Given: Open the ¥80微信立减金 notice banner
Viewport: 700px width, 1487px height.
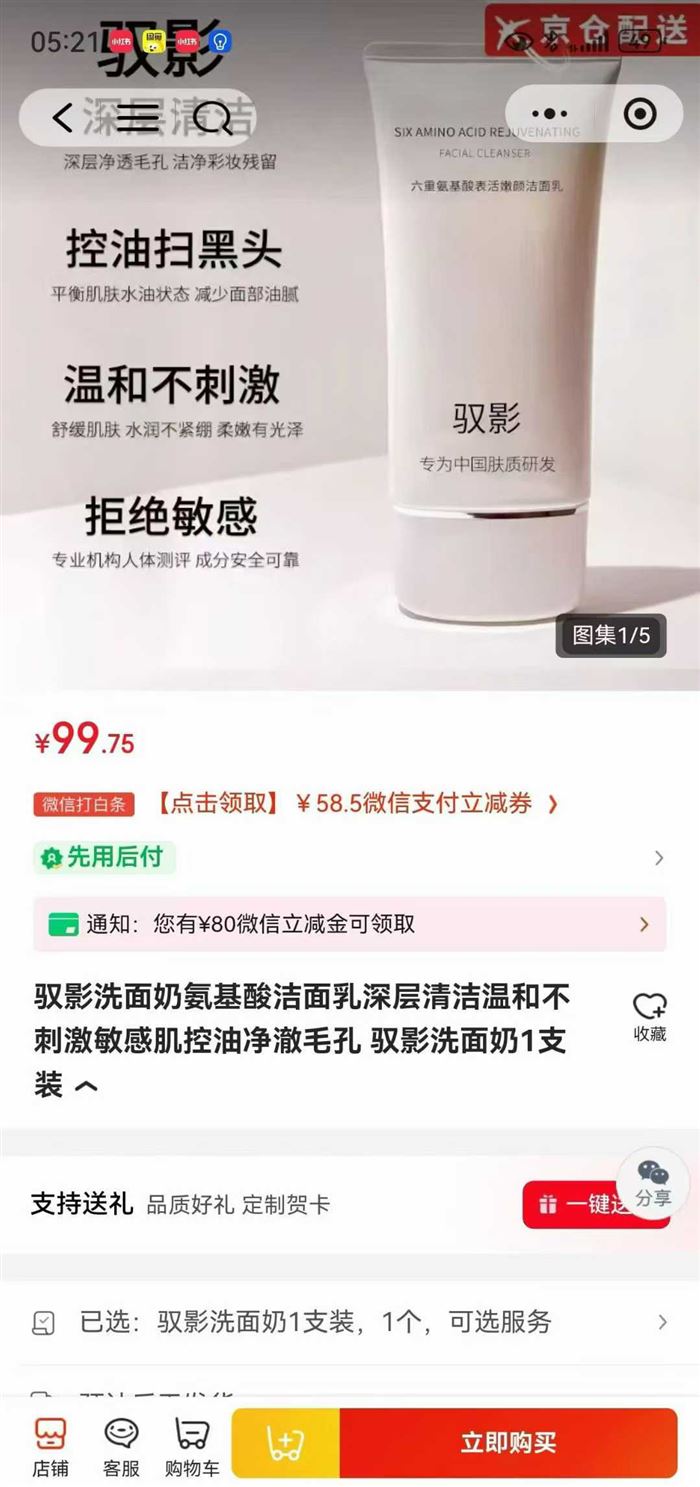Looking at the screenshot, I should point(349,924).
